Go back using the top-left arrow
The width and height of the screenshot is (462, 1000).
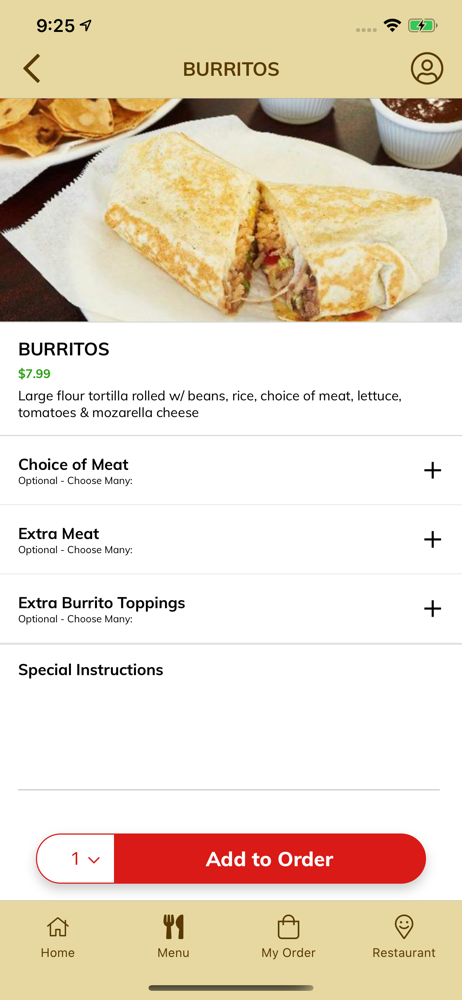tap(31, 68)
